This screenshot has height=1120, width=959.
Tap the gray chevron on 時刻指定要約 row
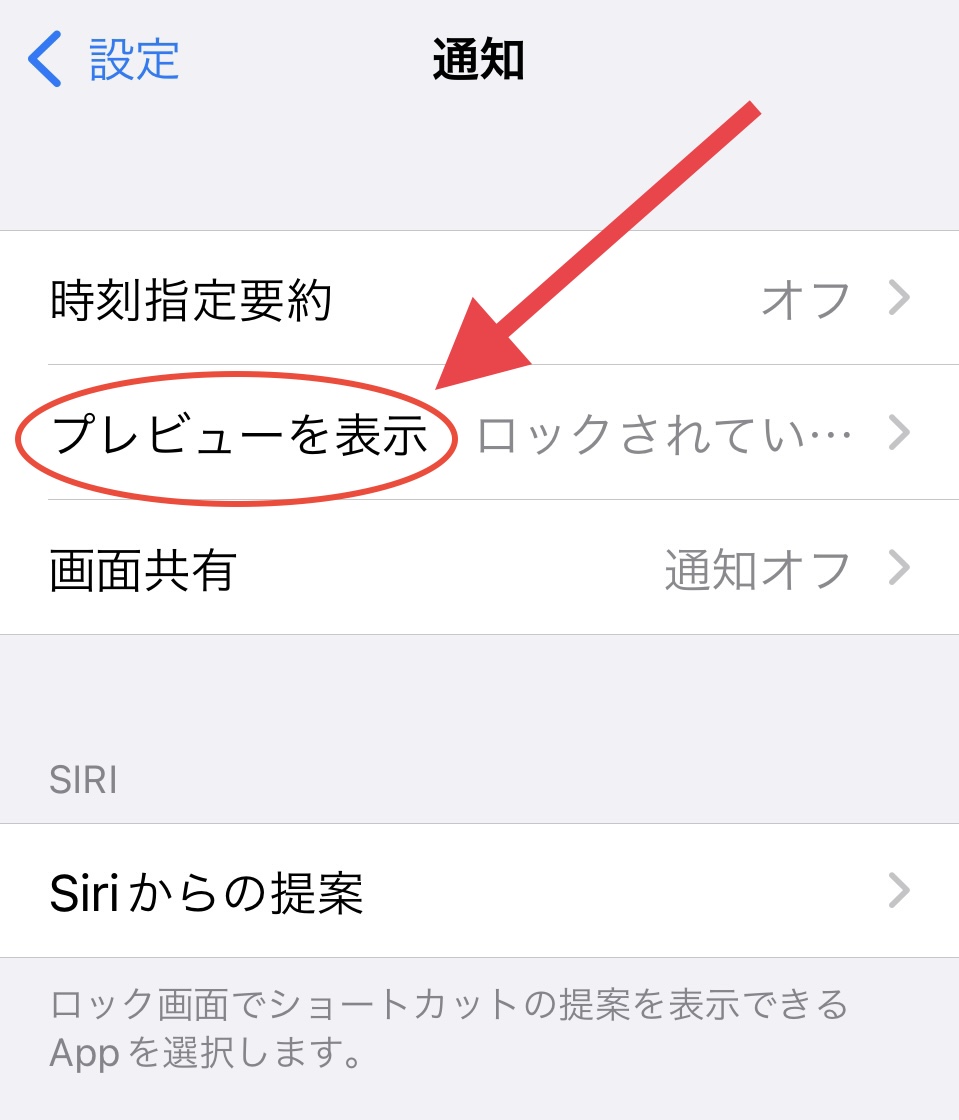tap(899, 297)
